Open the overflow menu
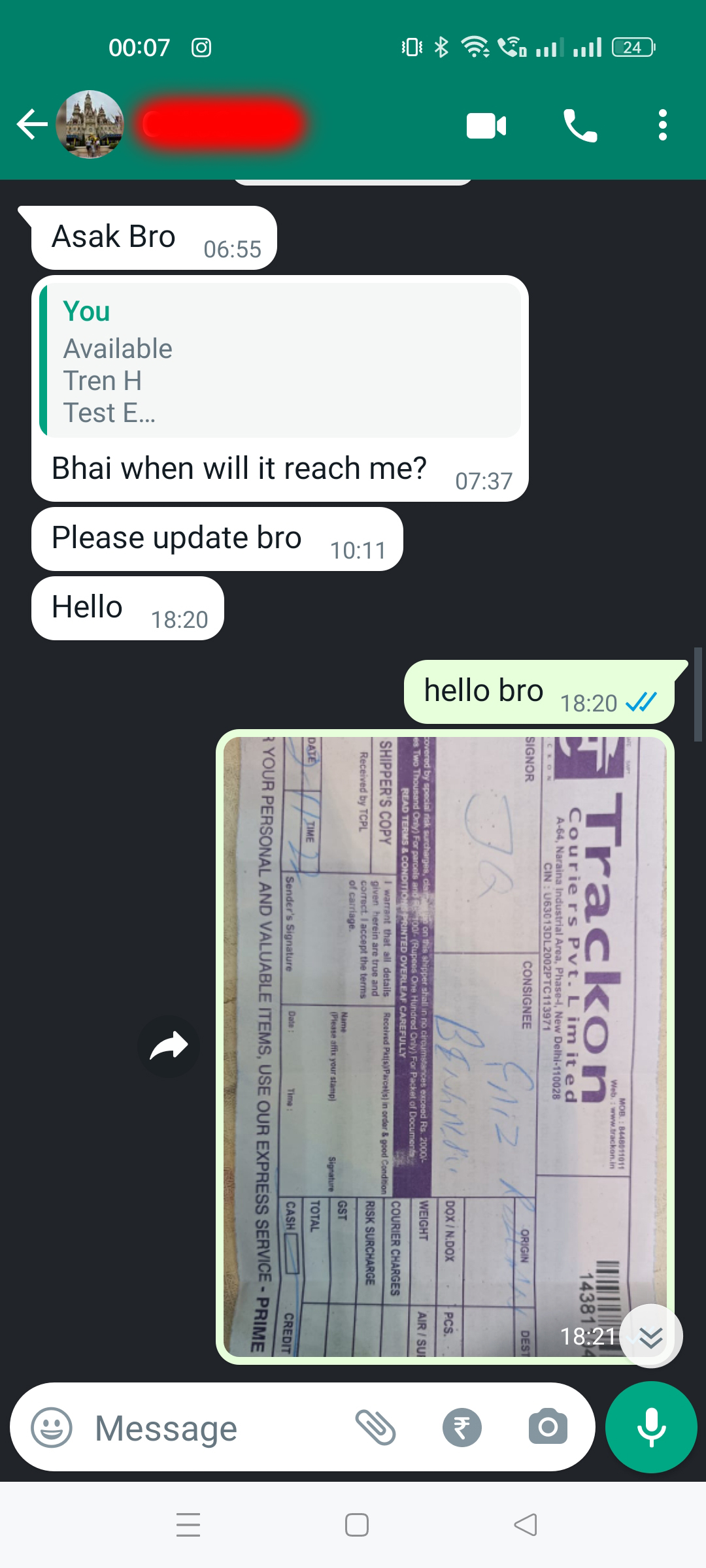The height and width of the screenshot is (1568, 706). click(x=662, y=125)
